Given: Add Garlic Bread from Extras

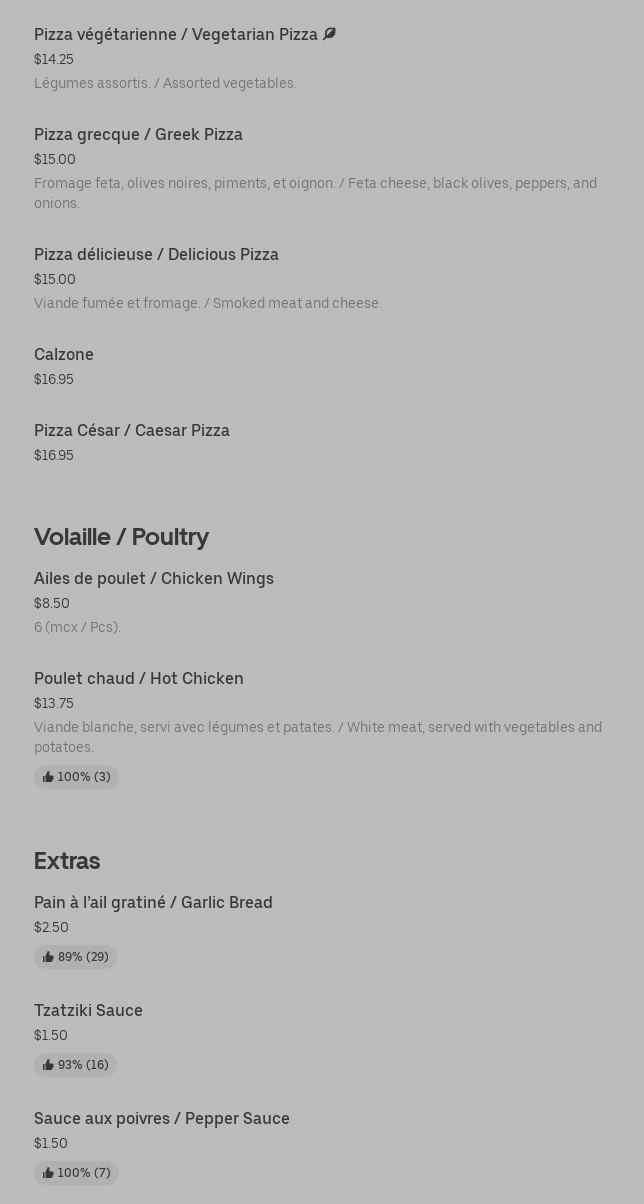Looking at the screenshot, I should click(153, 903).
